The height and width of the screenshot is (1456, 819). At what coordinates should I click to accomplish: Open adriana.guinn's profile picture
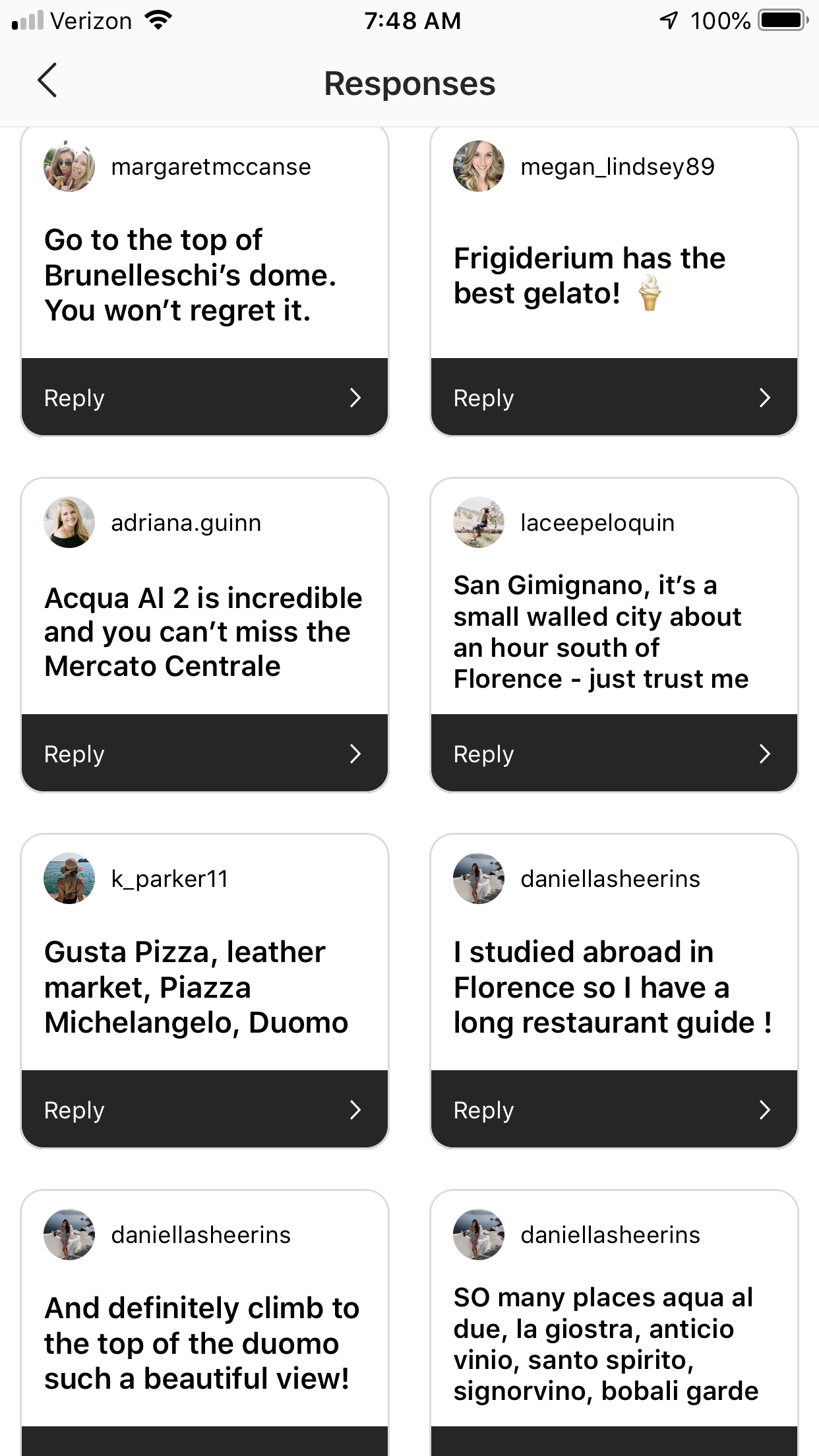(x=69, y=522)
